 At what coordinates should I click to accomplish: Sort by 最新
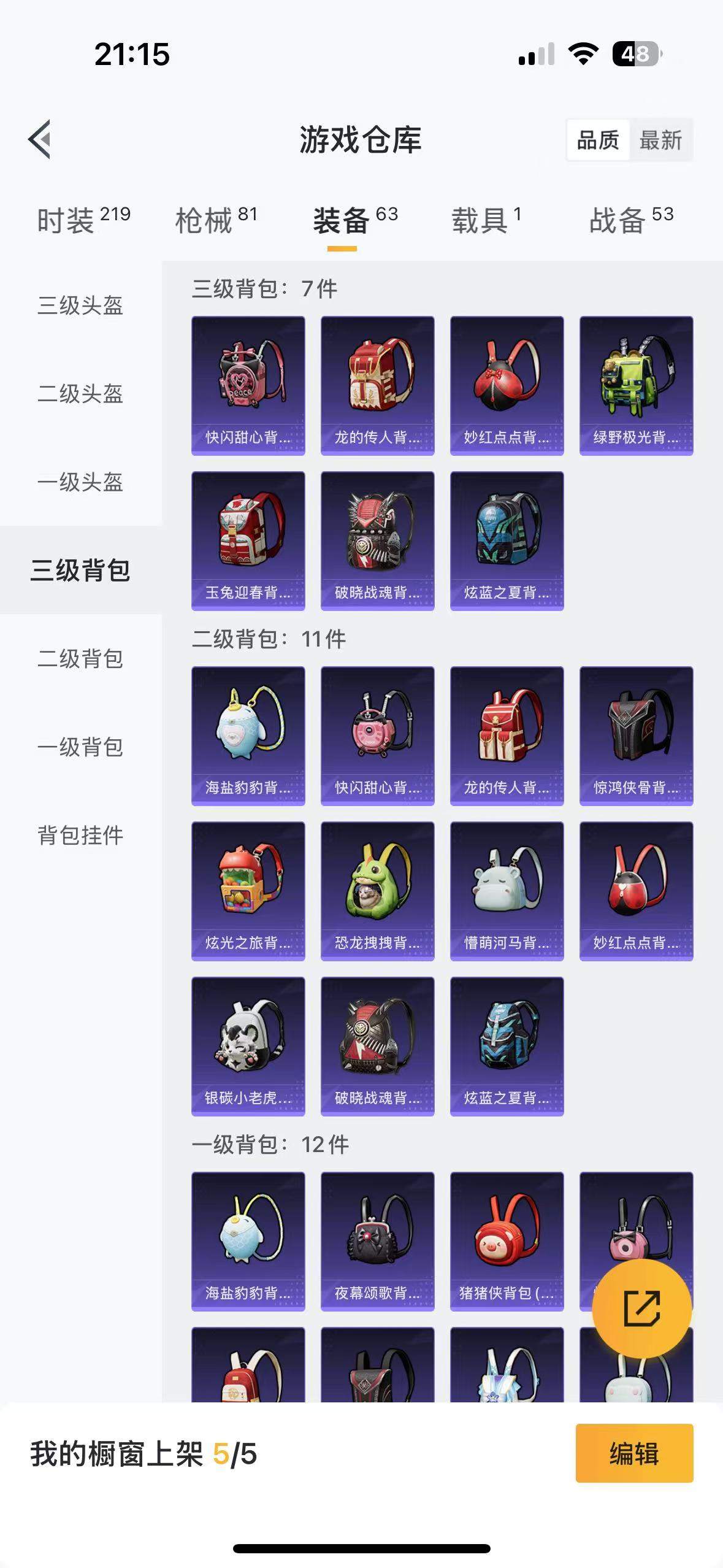click(660, 140)
